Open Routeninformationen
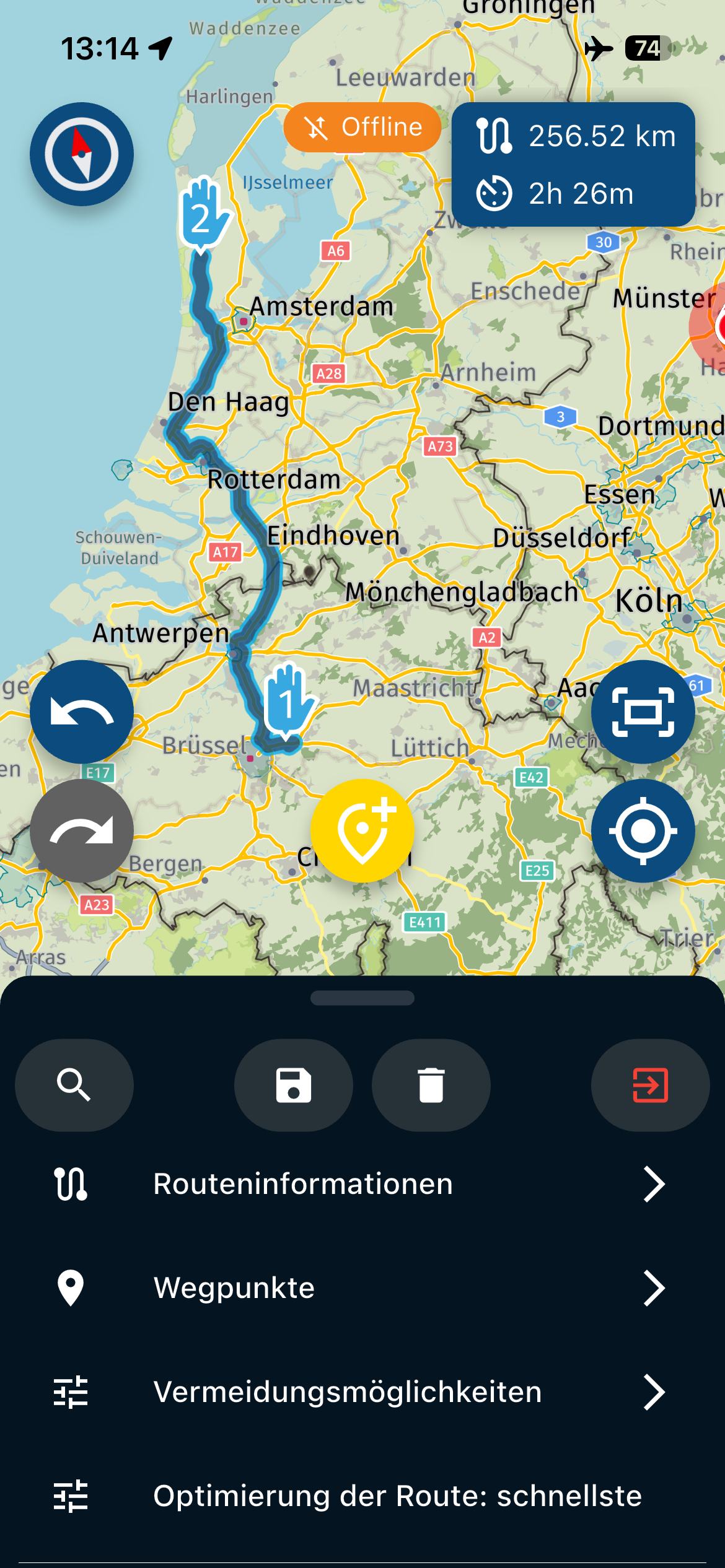The image size is (725, 1568). [362, 1184]
